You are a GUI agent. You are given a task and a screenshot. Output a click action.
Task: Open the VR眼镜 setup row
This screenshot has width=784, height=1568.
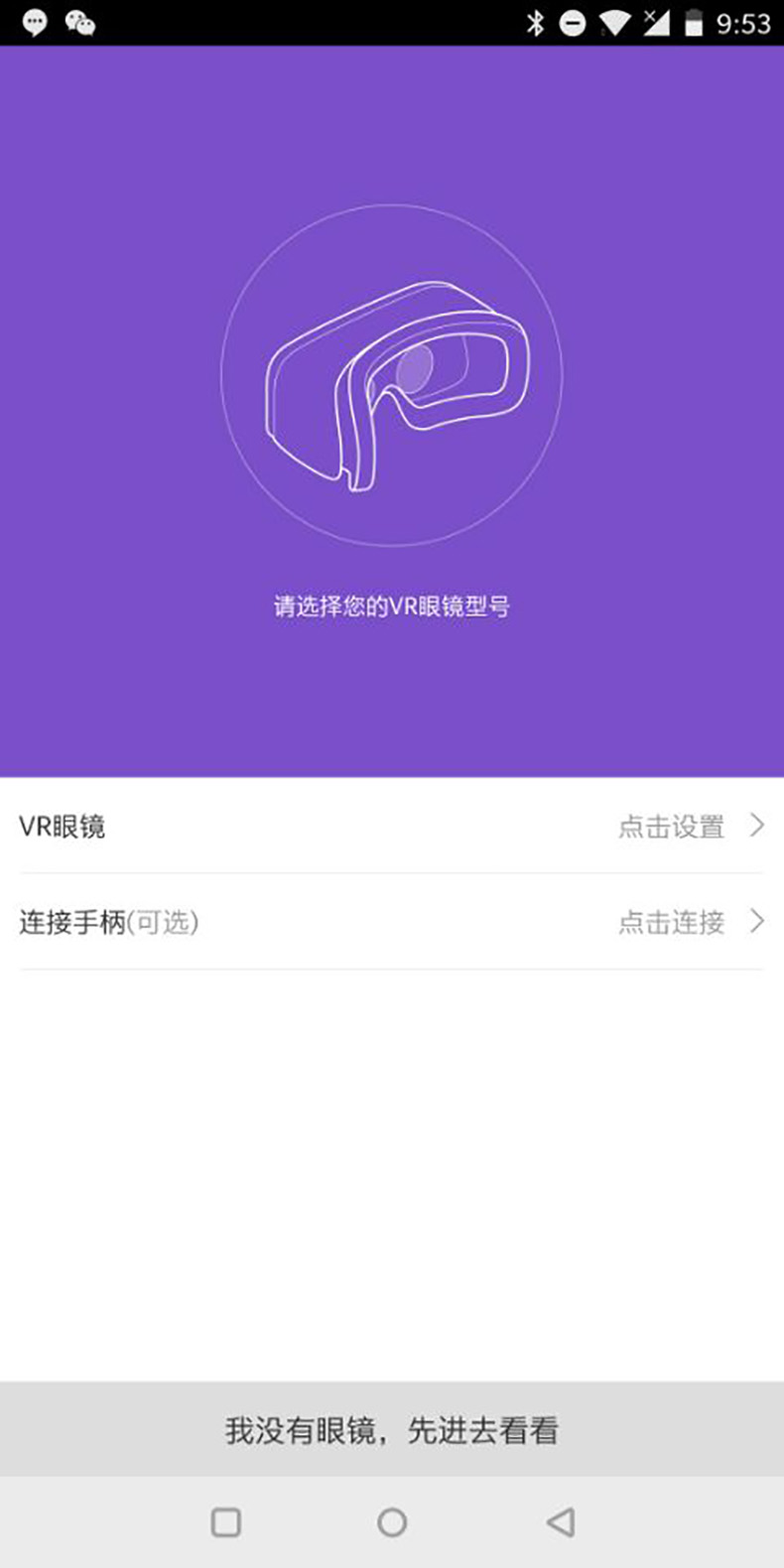(x=391, y=826)
